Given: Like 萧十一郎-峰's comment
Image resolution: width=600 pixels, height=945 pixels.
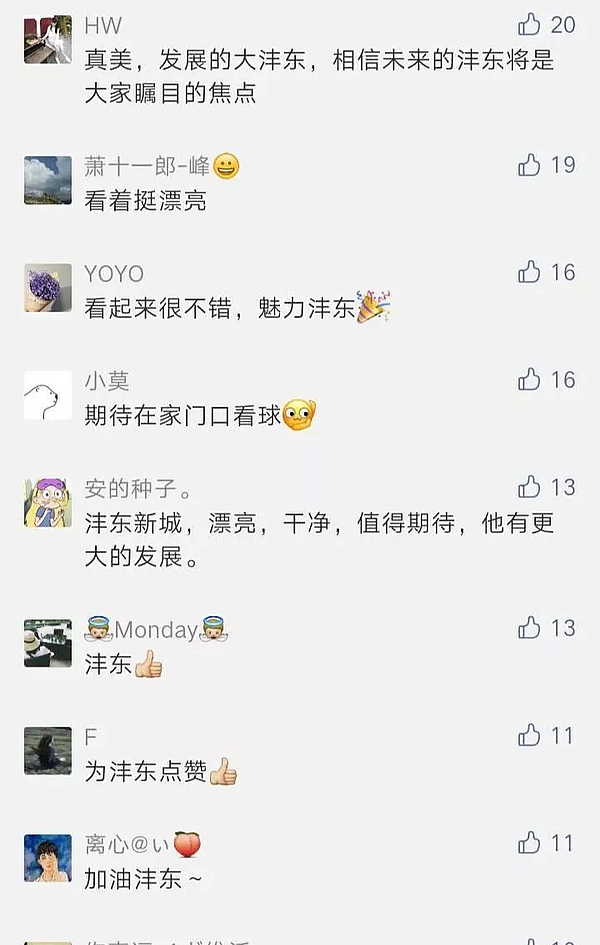Looking at the screenshot, I should click(x=529, y=165).
